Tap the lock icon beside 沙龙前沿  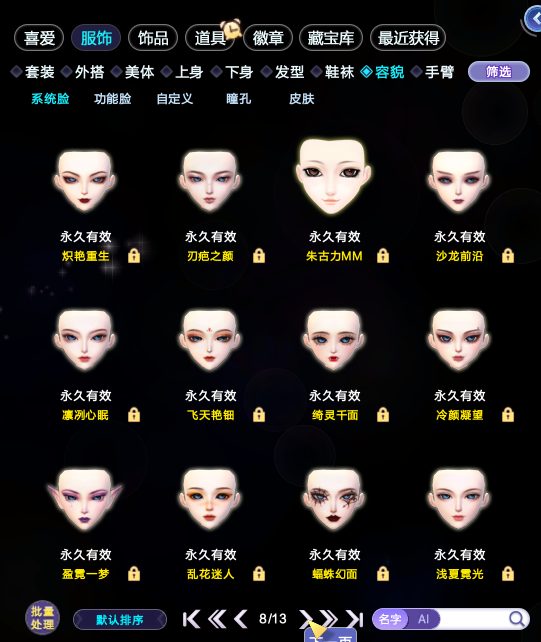(507, 256)
